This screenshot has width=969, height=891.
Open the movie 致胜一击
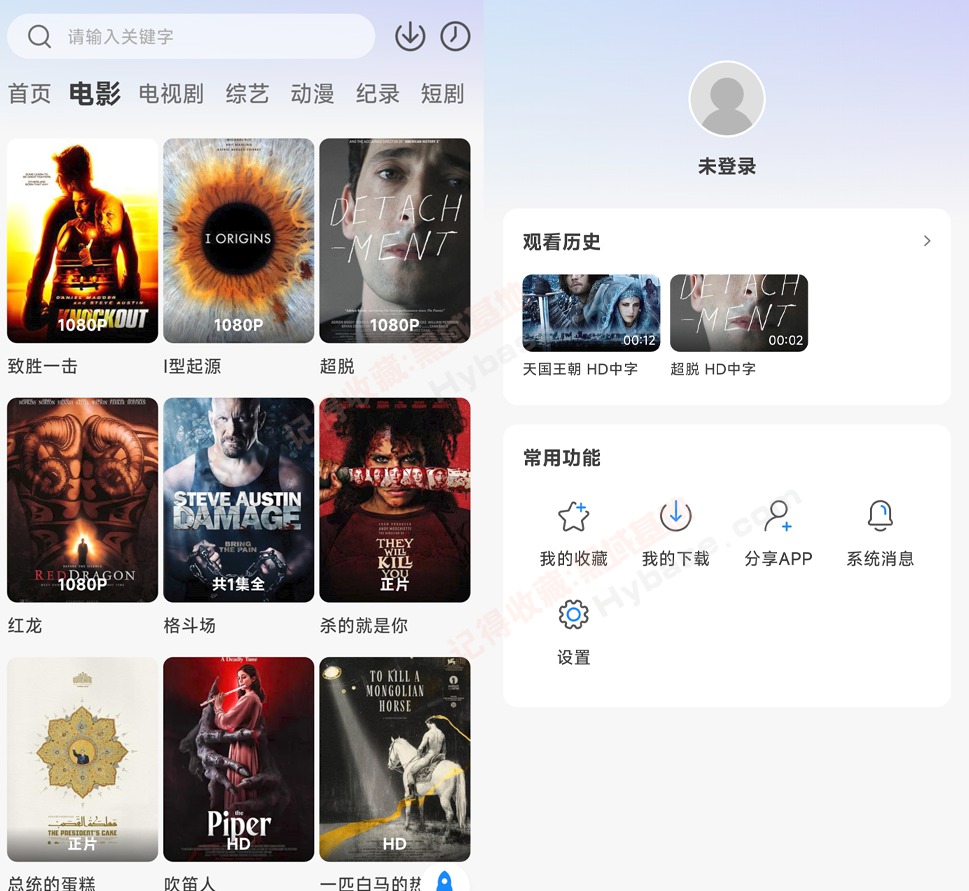coord(82,241)
